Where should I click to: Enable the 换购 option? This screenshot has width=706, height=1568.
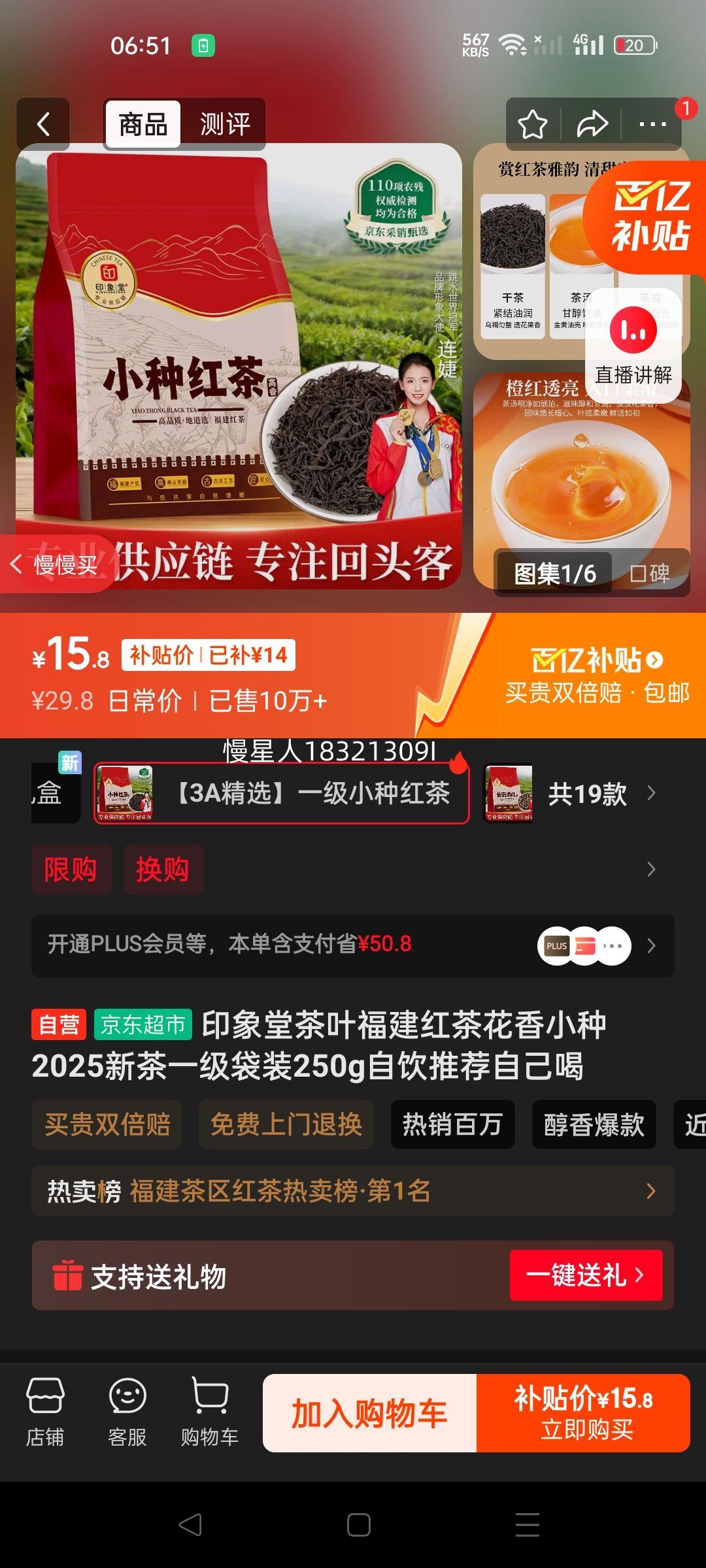point(163,870)
